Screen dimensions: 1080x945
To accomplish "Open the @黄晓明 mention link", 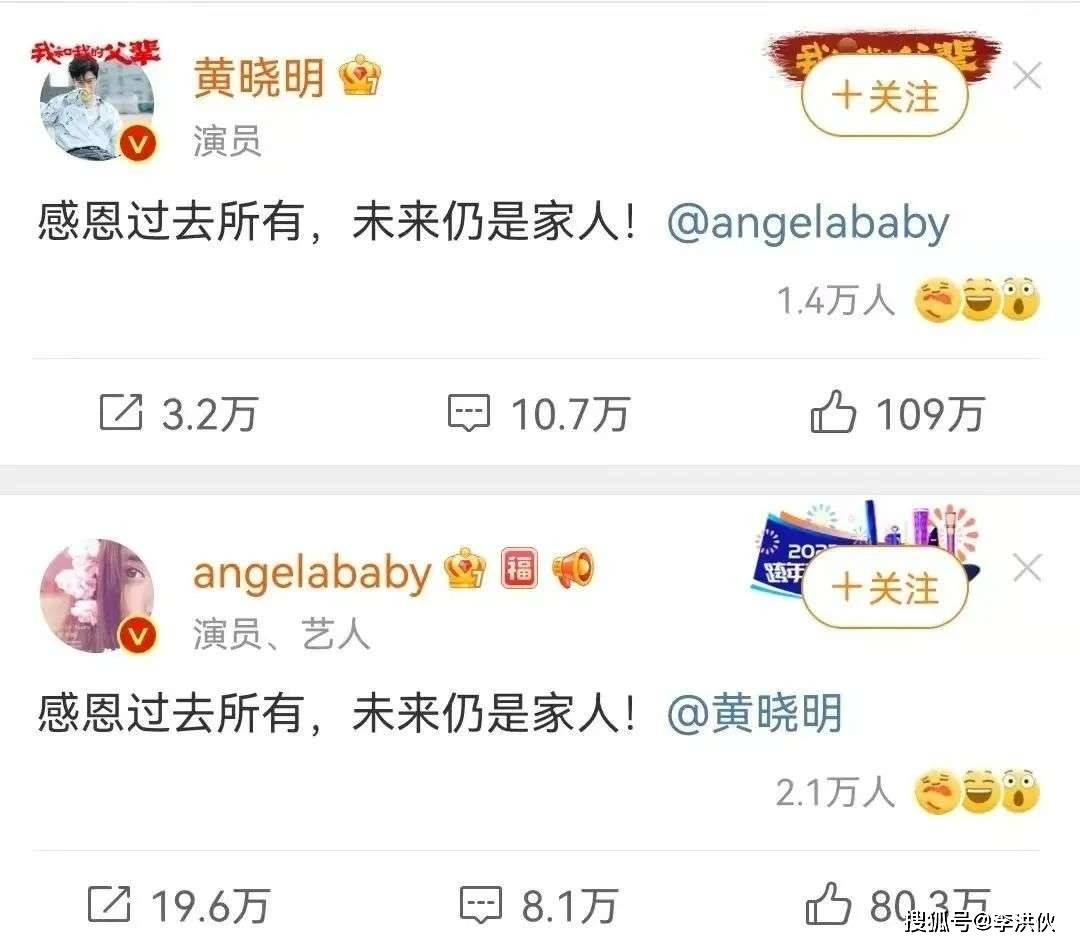I will point(754,714).
